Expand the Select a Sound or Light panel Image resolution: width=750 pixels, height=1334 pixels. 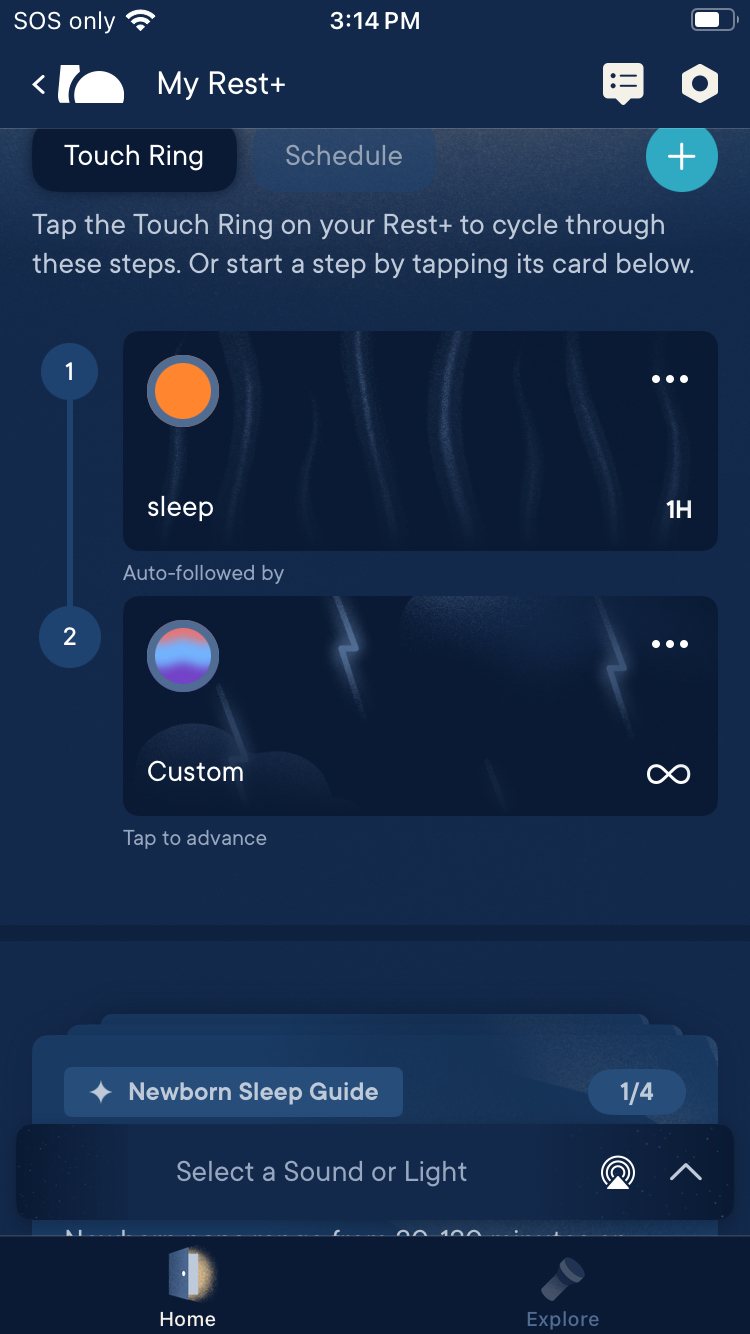click(686, 1172)
